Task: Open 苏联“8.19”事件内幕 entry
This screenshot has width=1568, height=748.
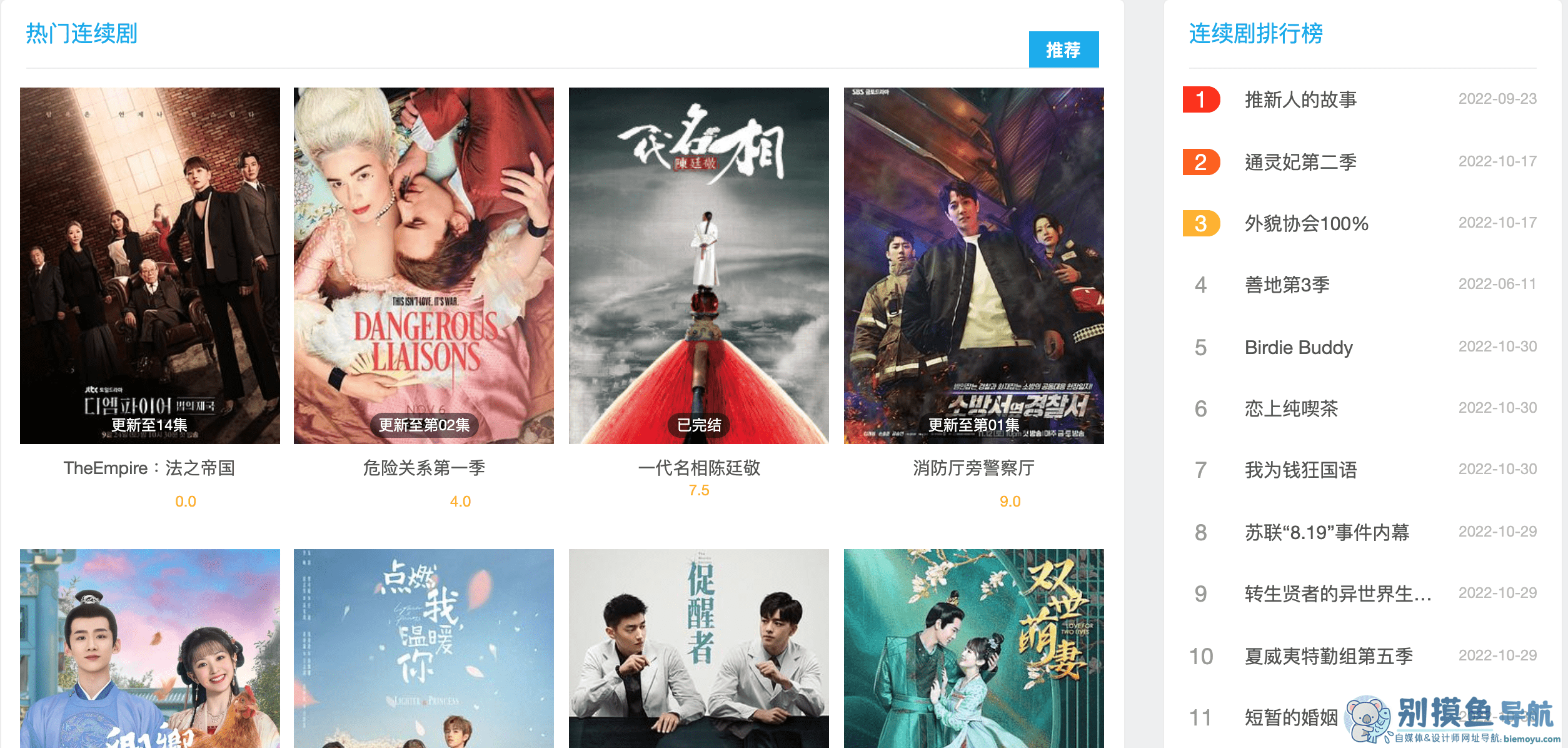Action: (1327, 532)
